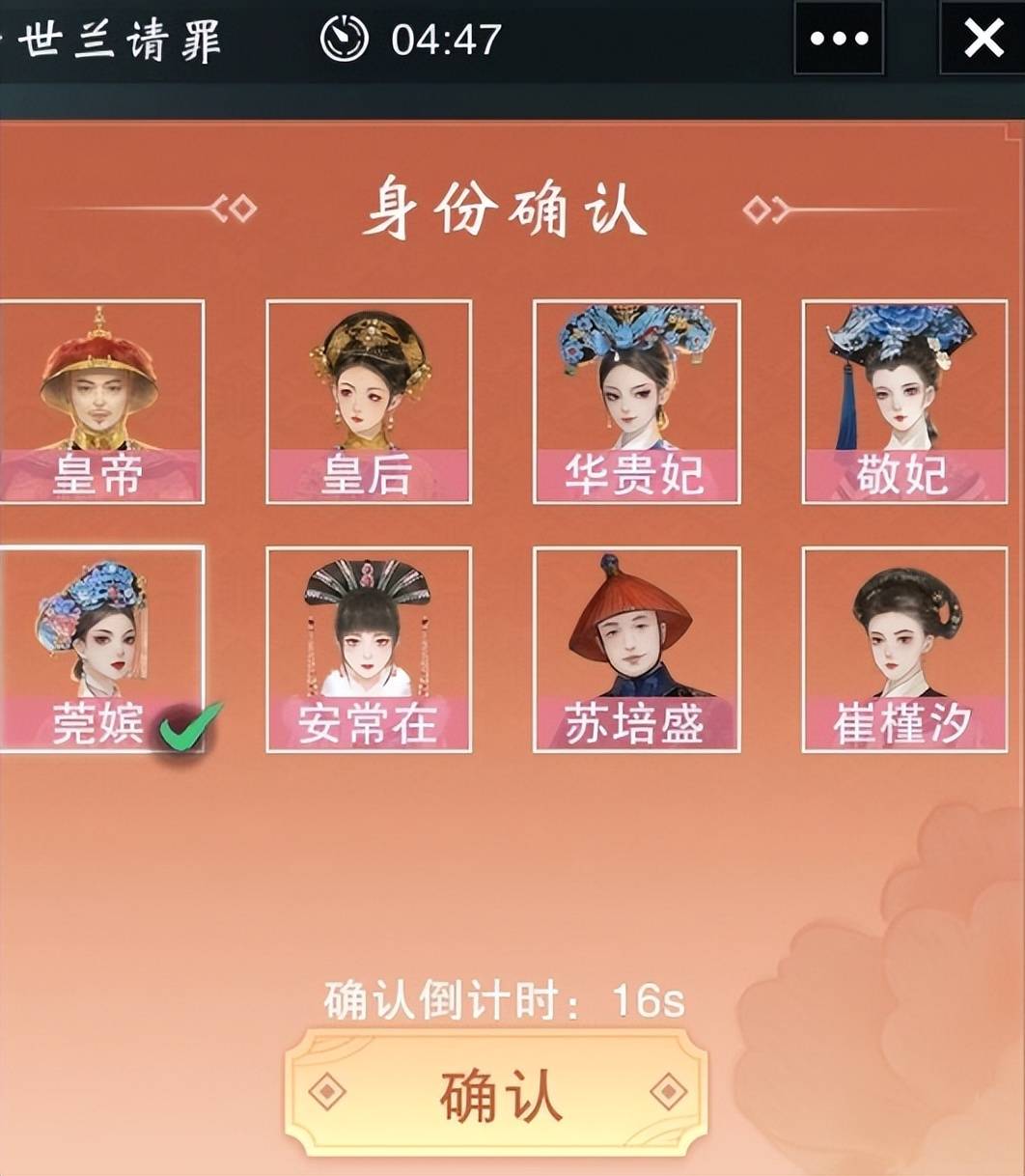Choose the 皇后 identity card
1025x1176 pixels.
[369, 402]
